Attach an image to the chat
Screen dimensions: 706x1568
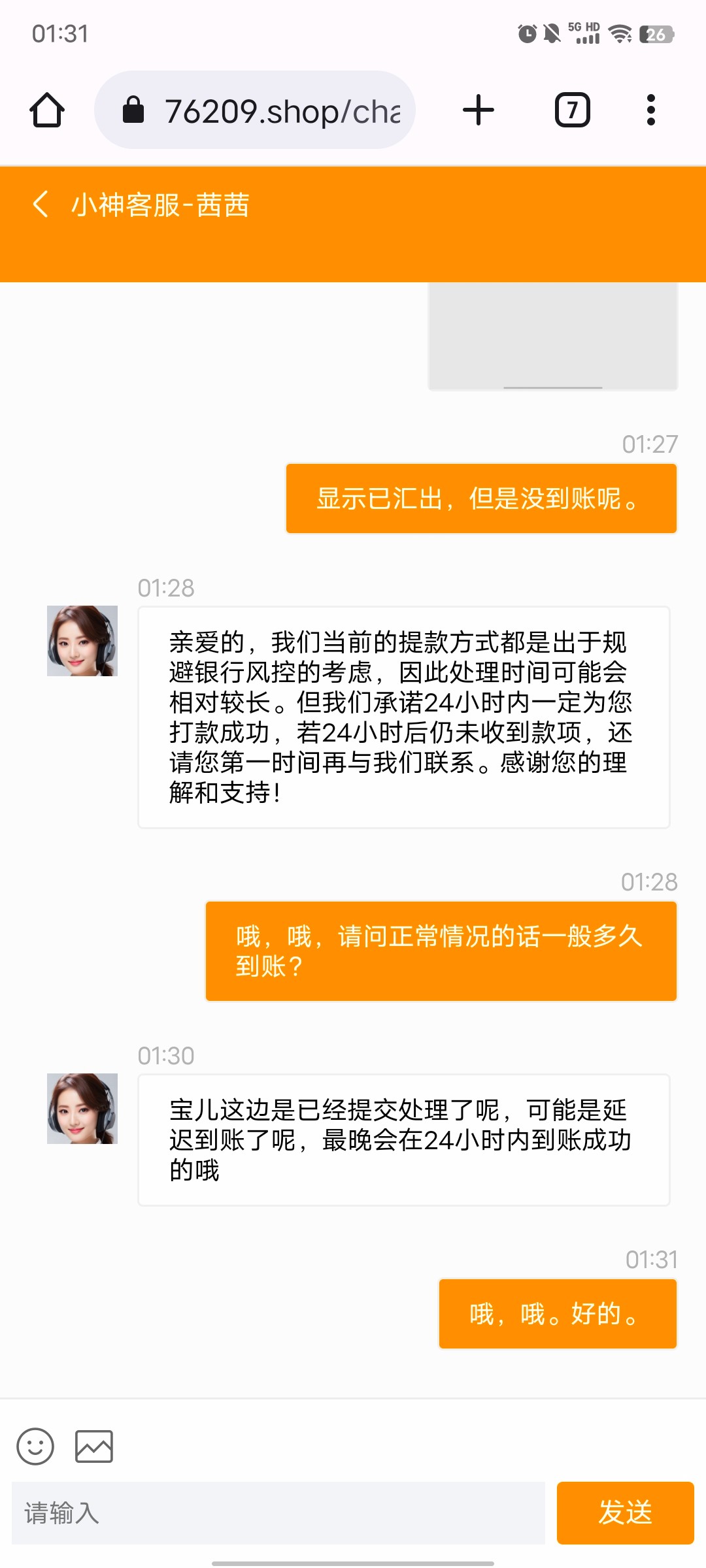(94, 1446)
